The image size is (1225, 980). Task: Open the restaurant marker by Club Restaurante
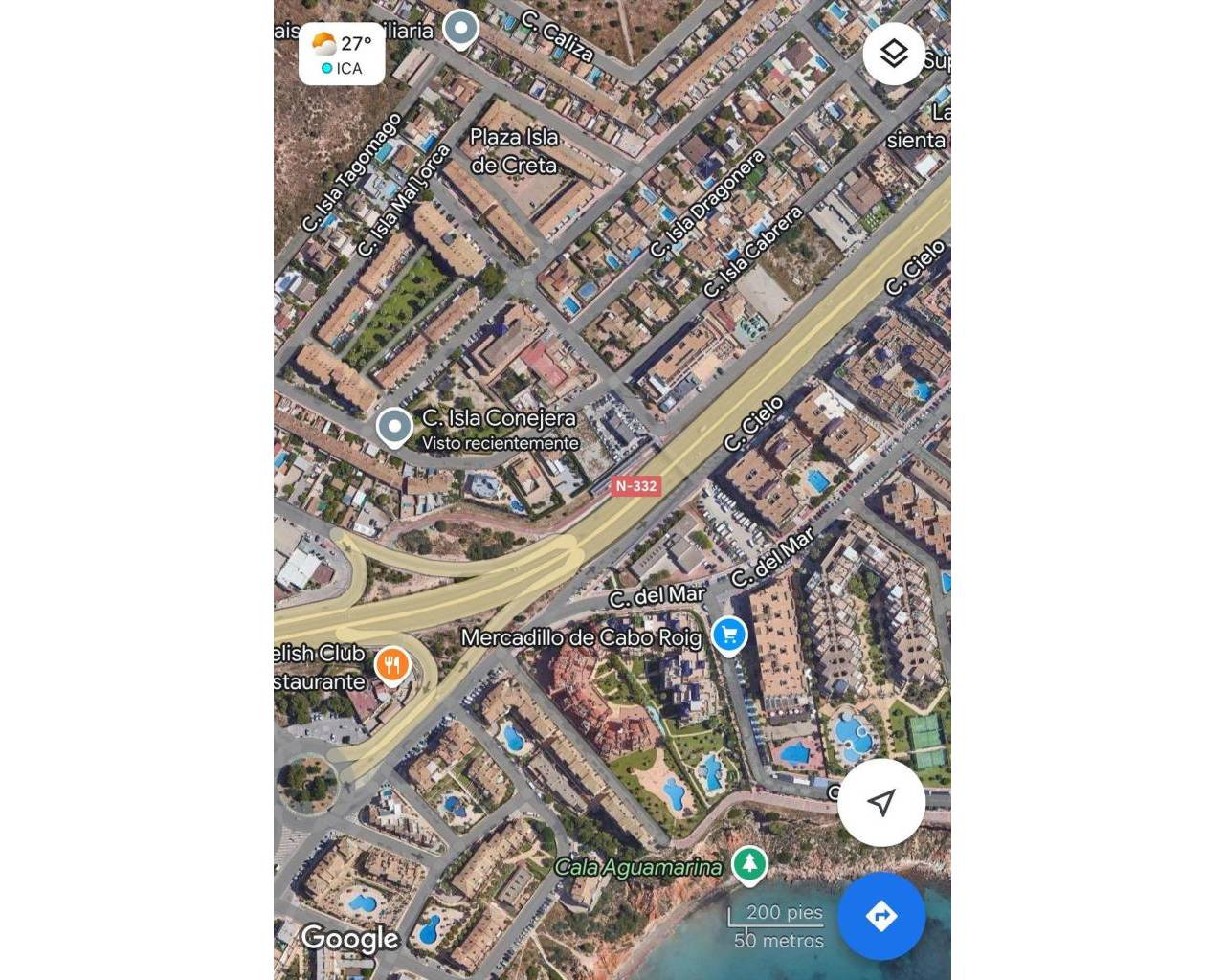click(x=391, y=663)
